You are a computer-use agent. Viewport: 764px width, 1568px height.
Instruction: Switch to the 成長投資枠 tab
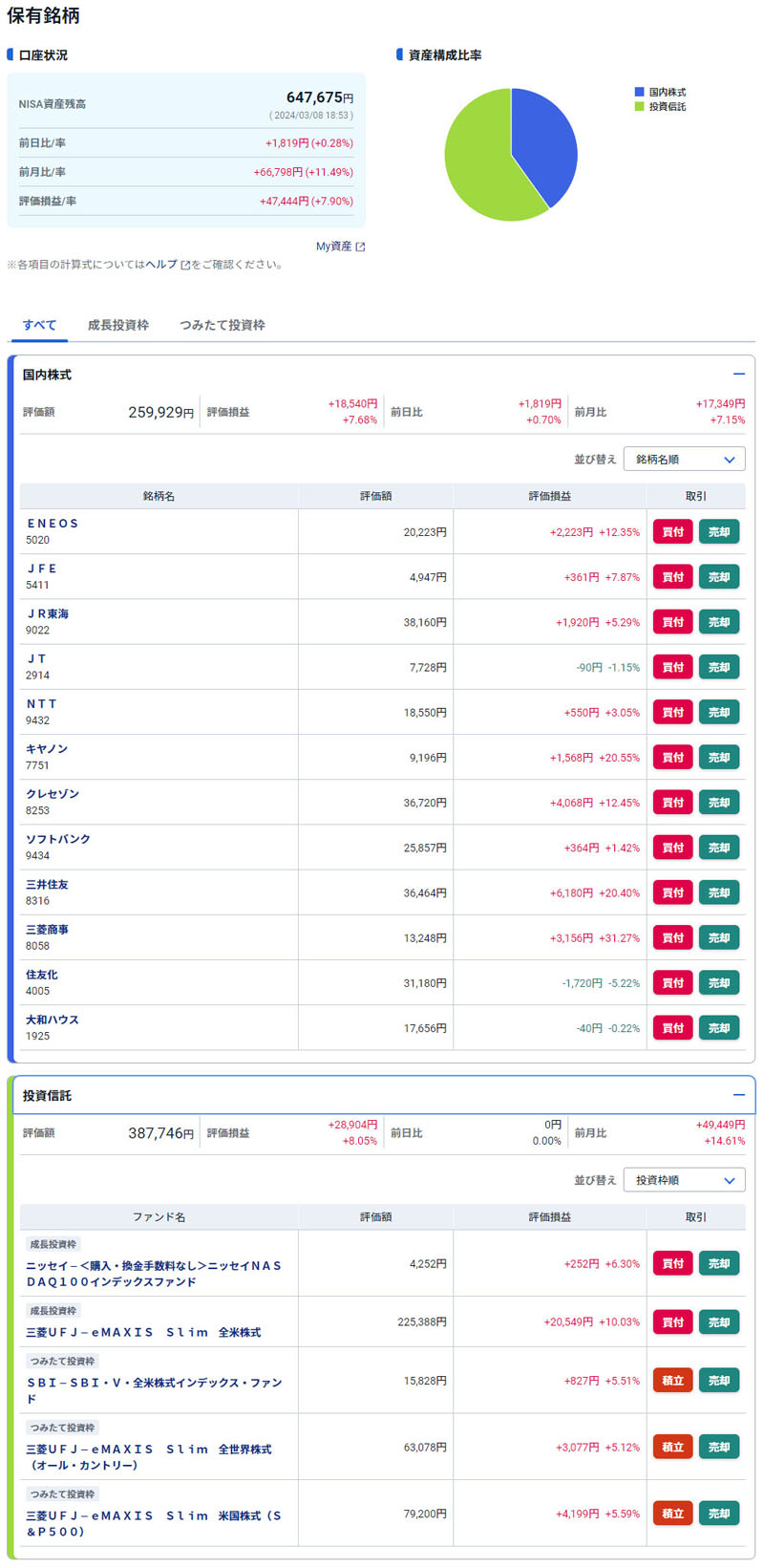[117, 325]
